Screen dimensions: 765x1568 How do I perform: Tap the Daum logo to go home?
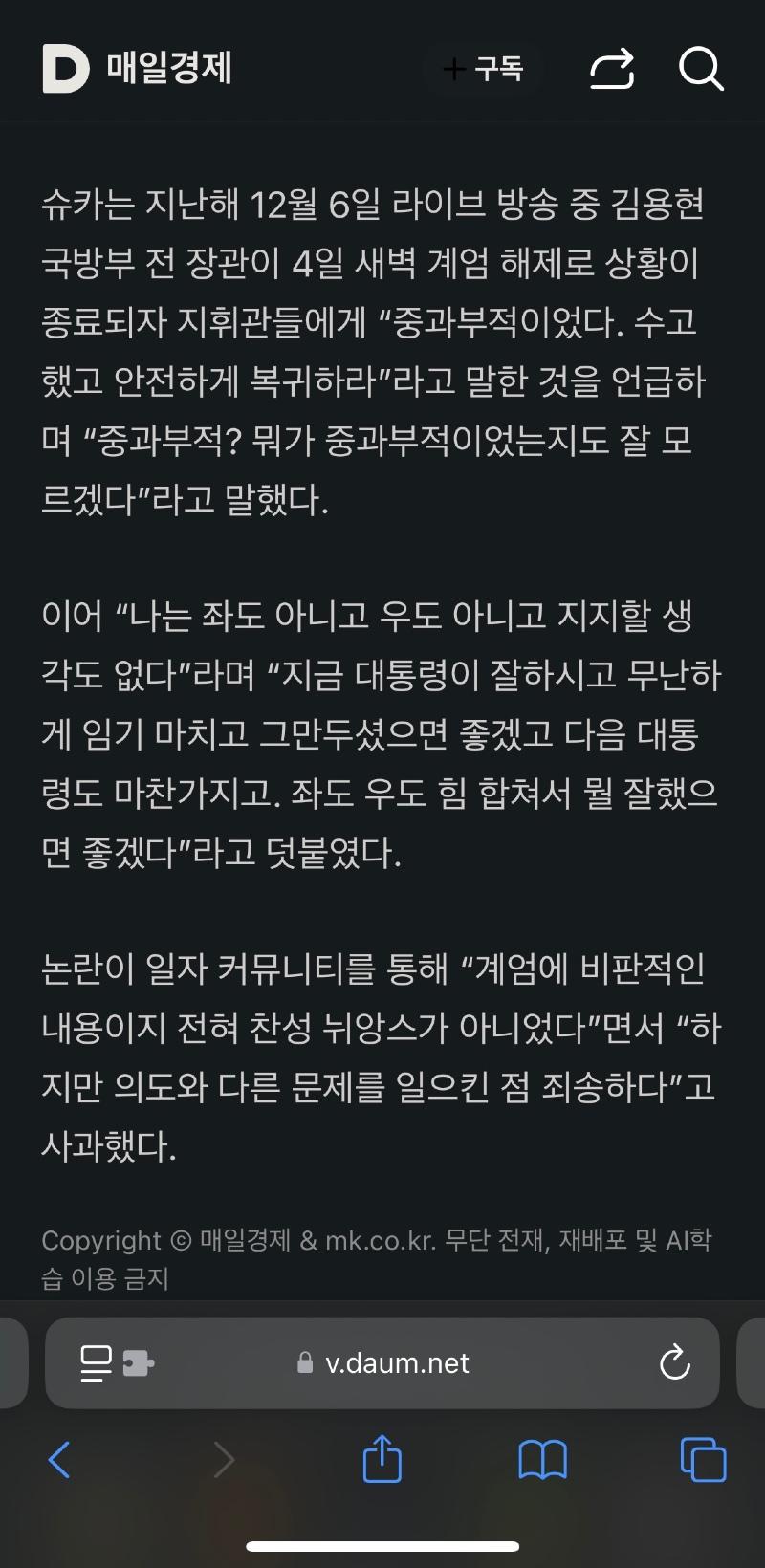click(65, 69)
